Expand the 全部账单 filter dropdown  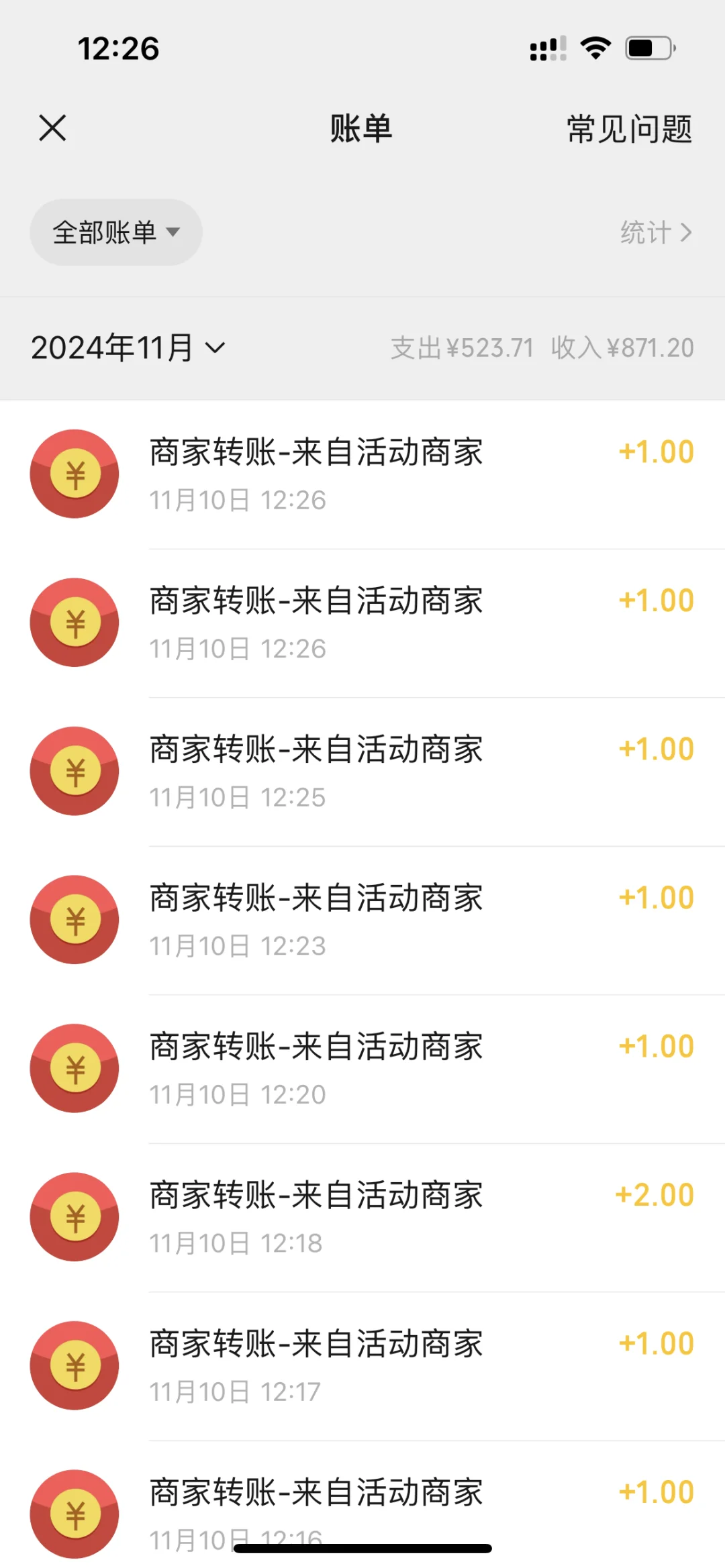116,232
